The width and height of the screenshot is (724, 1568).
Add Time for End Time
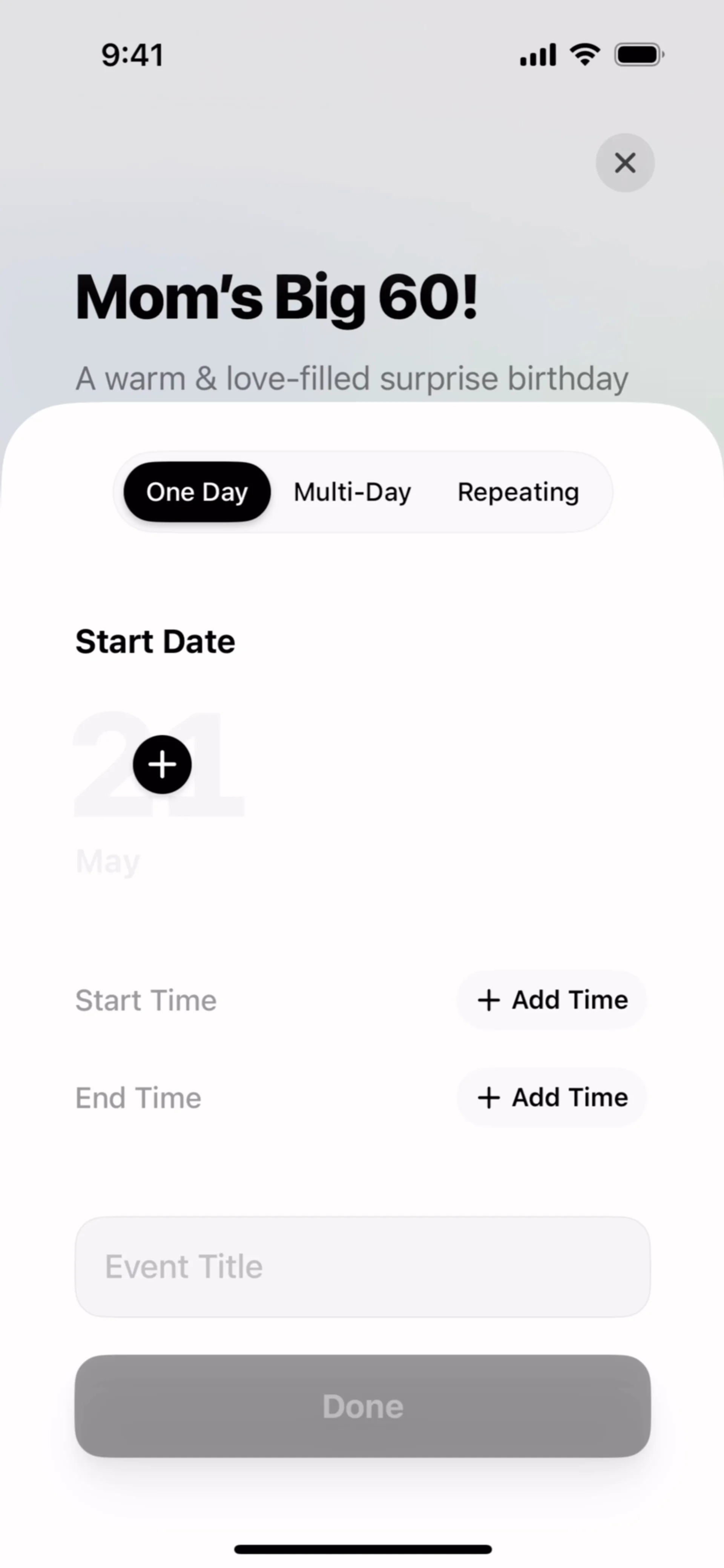click(x=552, y=1097)
